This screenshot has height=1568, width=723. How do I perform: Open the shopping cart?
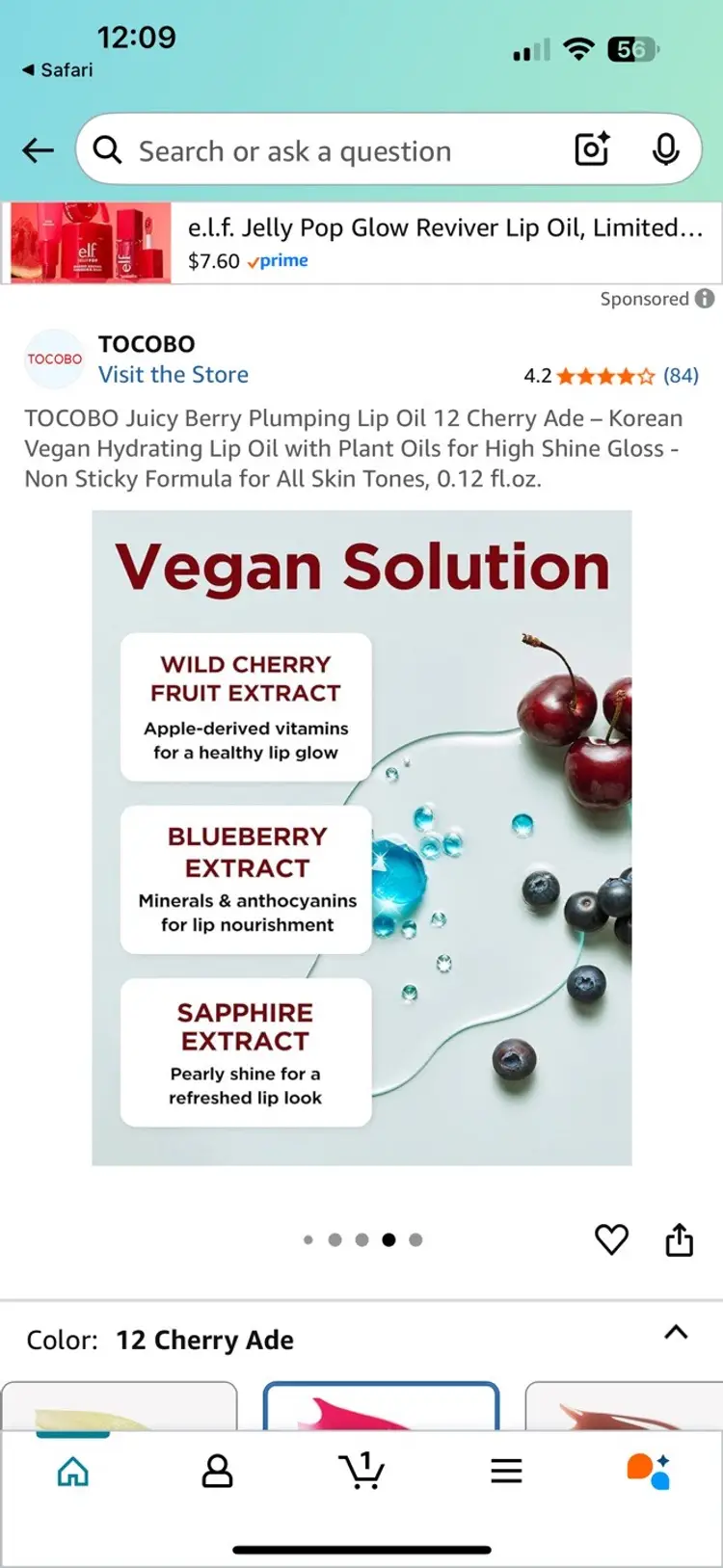coord(361,1472)
